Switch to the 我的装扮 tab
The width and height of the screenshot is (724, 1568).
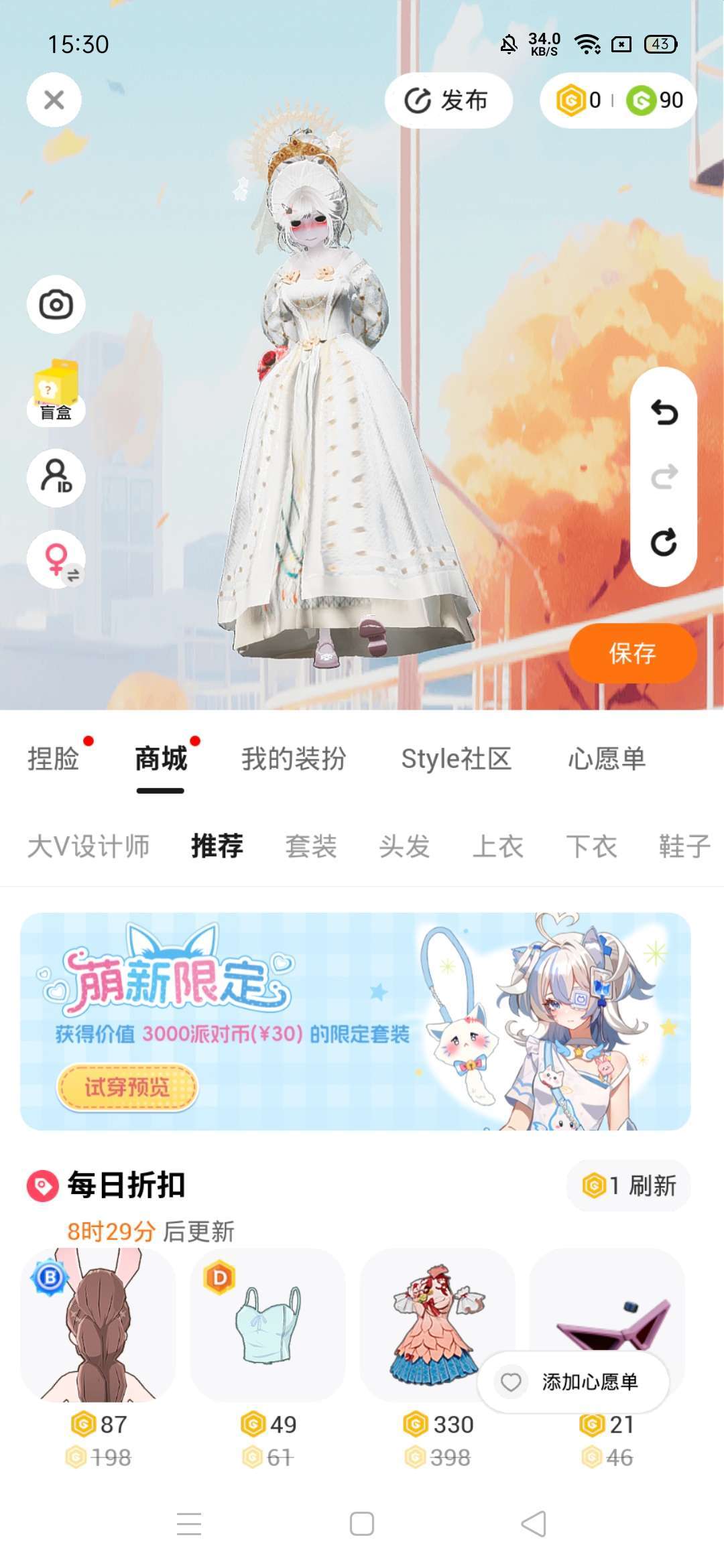294,759
